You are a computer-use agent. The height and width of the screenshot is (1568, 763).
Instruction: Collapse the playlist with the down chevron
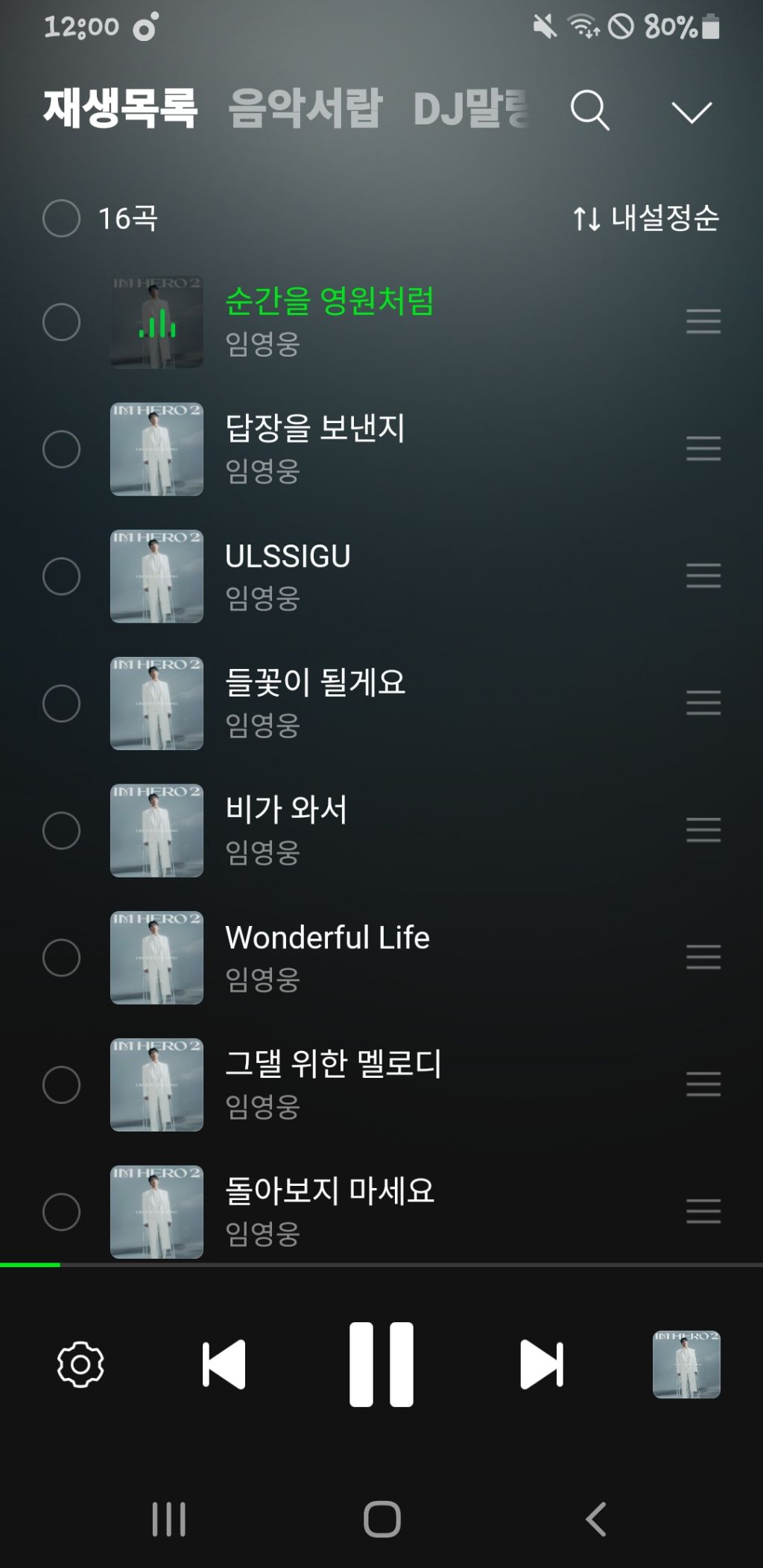tap(691, 112)
